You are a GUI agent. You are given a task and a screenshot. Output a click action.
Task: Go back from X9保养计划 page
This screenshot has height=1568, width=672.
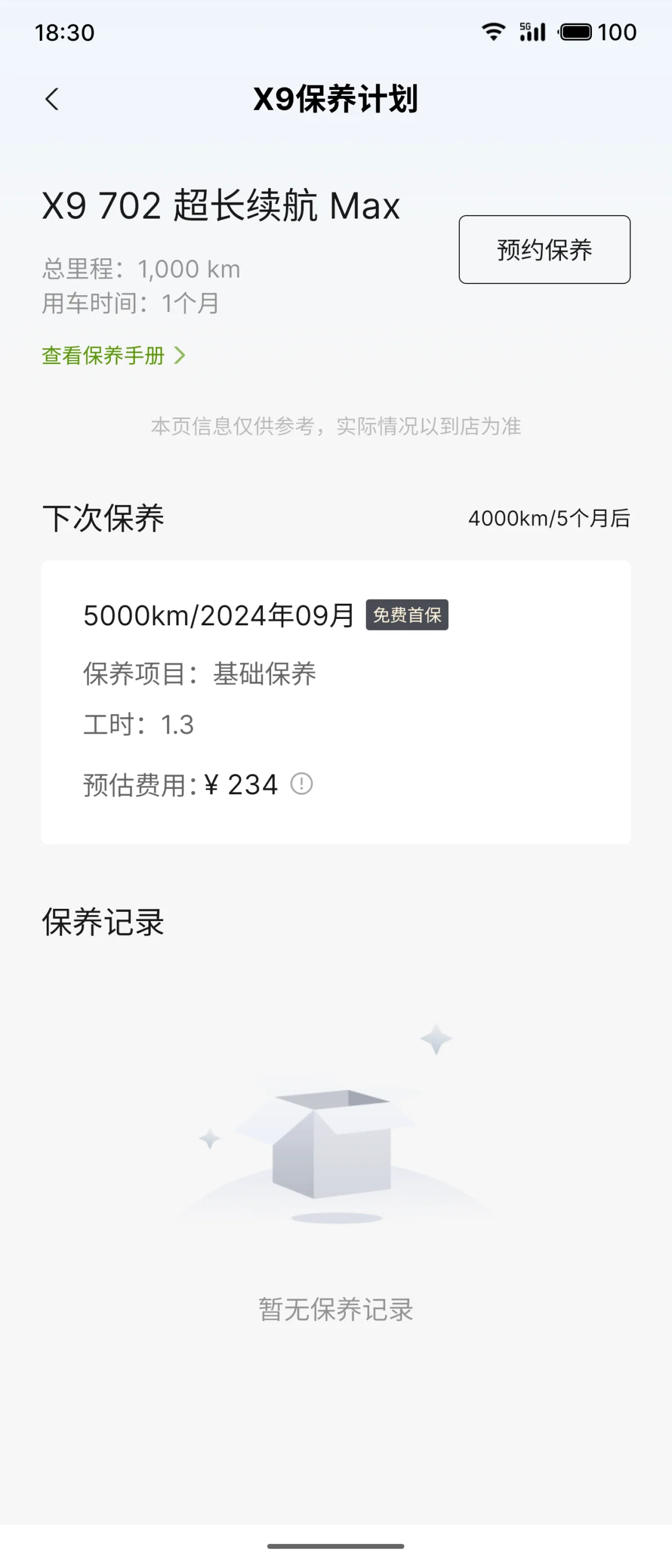(x=53, y=99)
